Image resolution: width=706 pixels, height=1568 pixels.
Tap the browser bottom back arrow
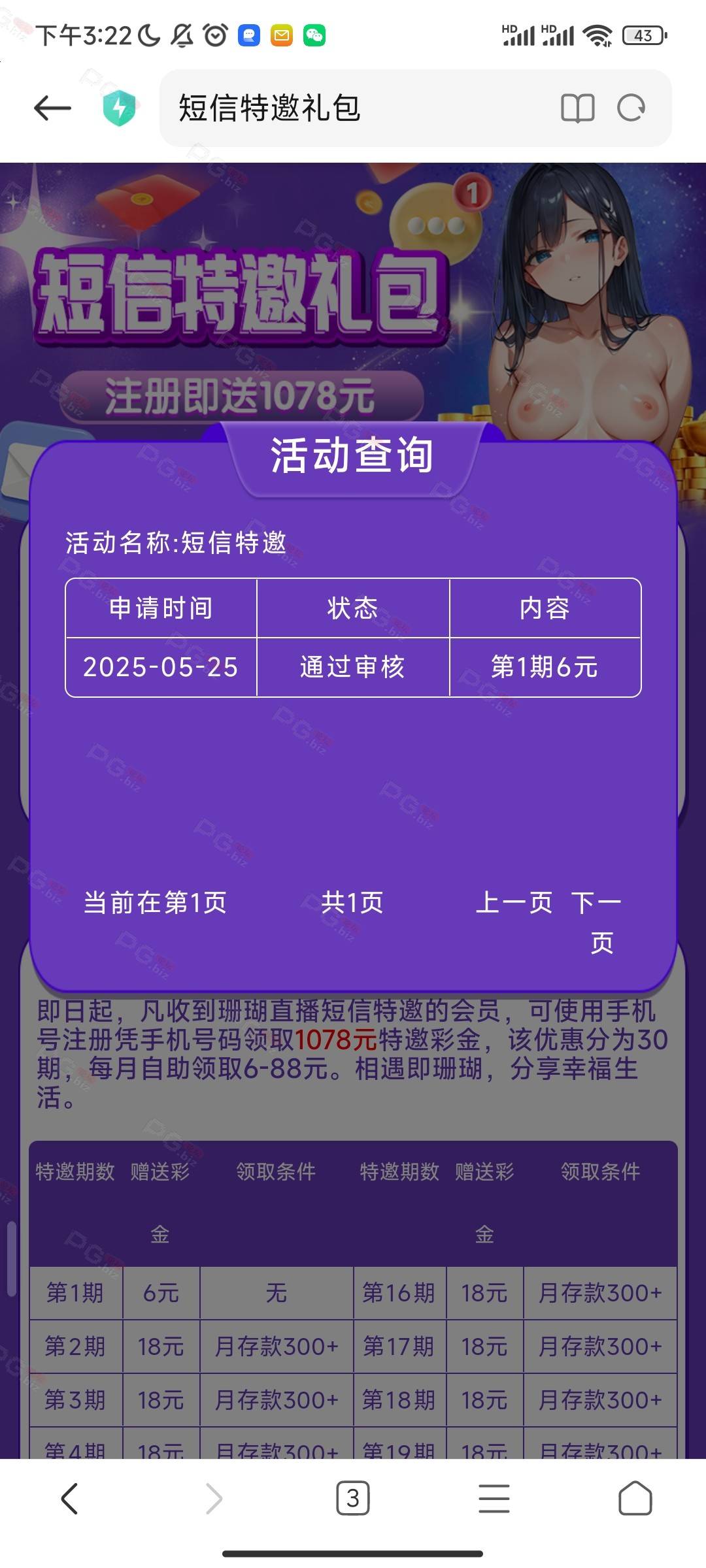click(70, 1498)
